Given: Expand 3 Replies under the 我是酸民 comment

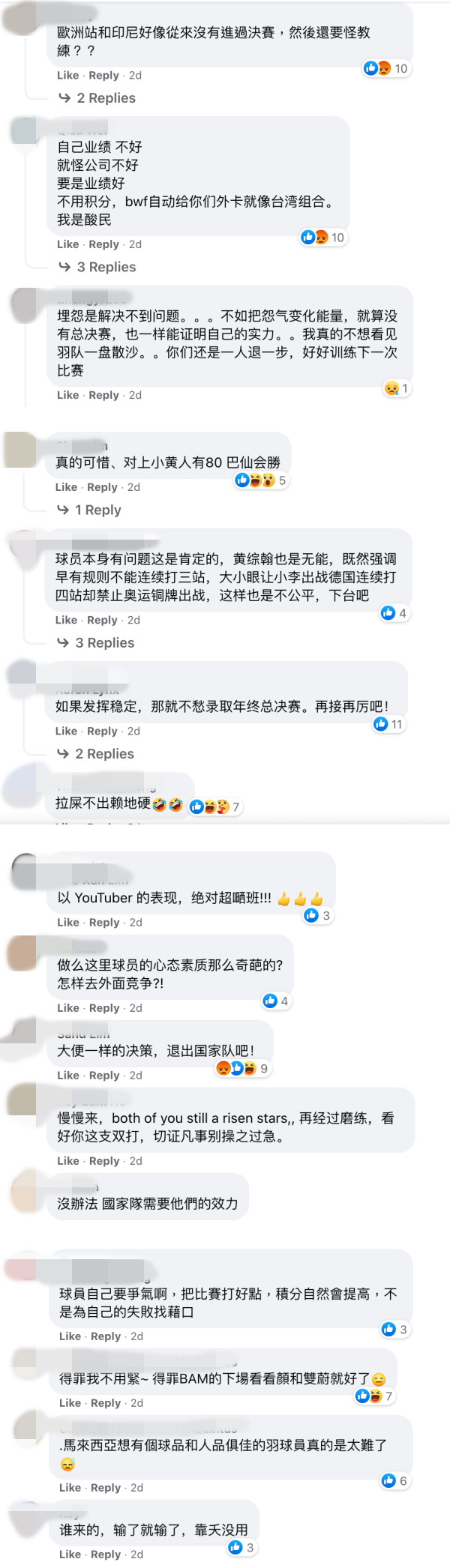Looking at the screenshot, I should tap(106, 267).
